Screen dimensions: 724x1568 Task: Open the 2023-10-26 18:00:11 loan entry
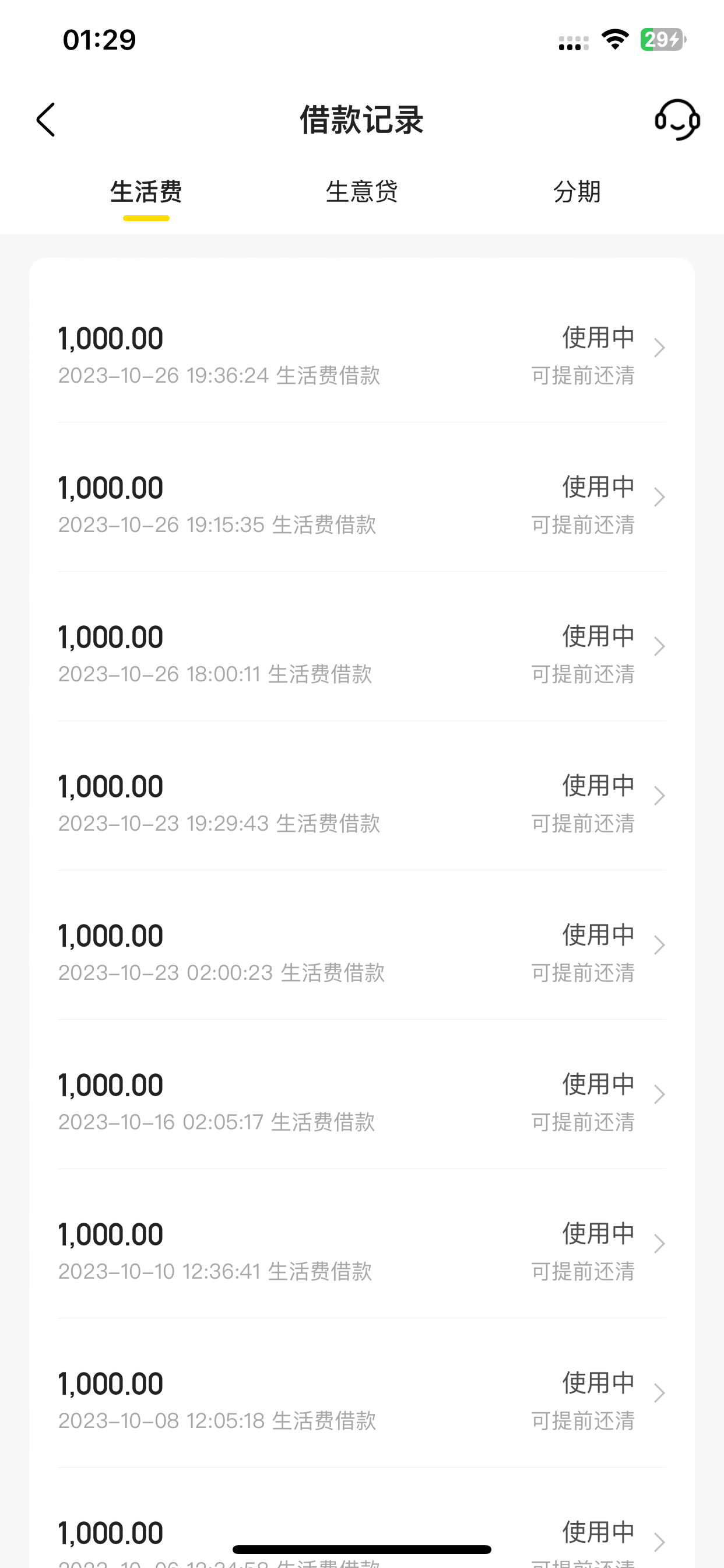[361, 653]
